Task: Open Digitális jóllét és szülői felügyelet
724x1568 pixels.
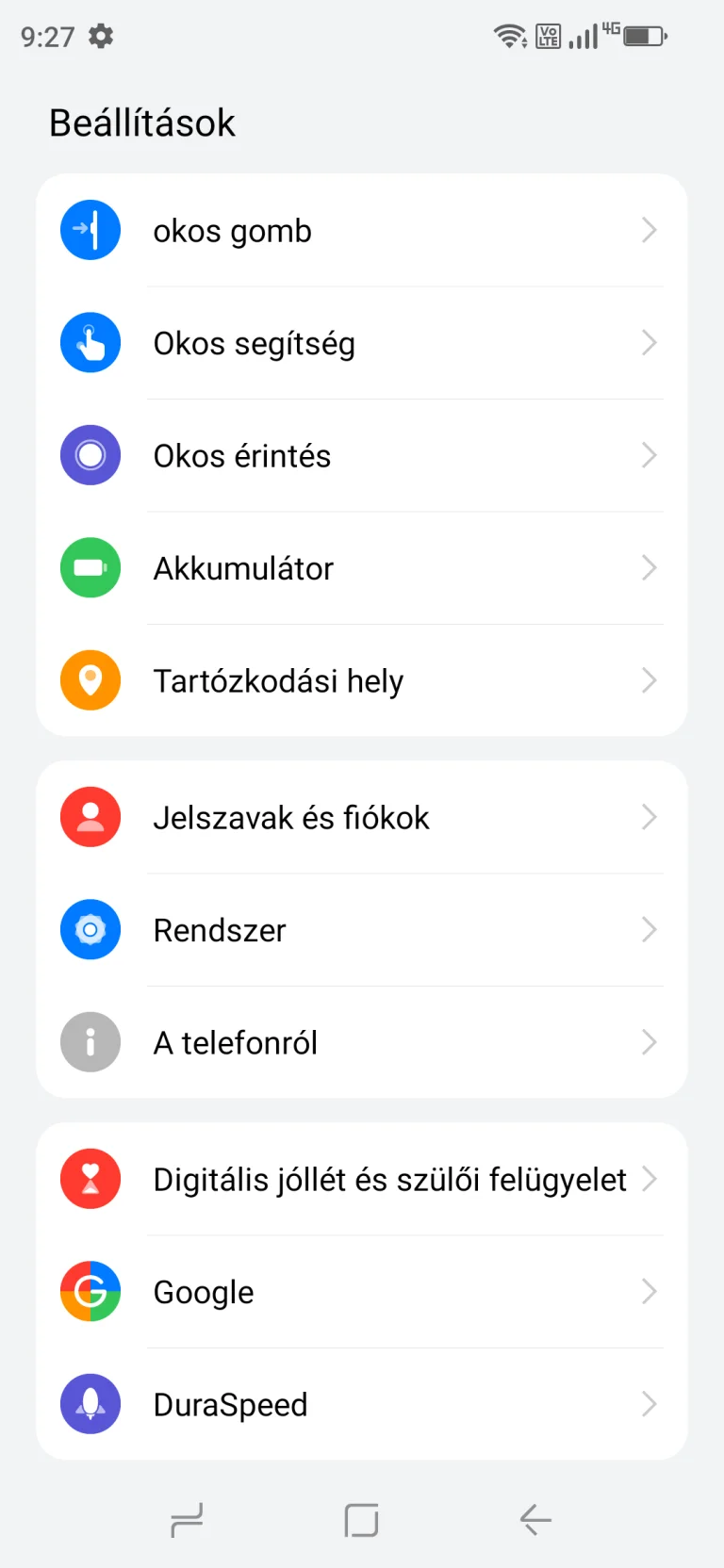Action: point(361,1179)
